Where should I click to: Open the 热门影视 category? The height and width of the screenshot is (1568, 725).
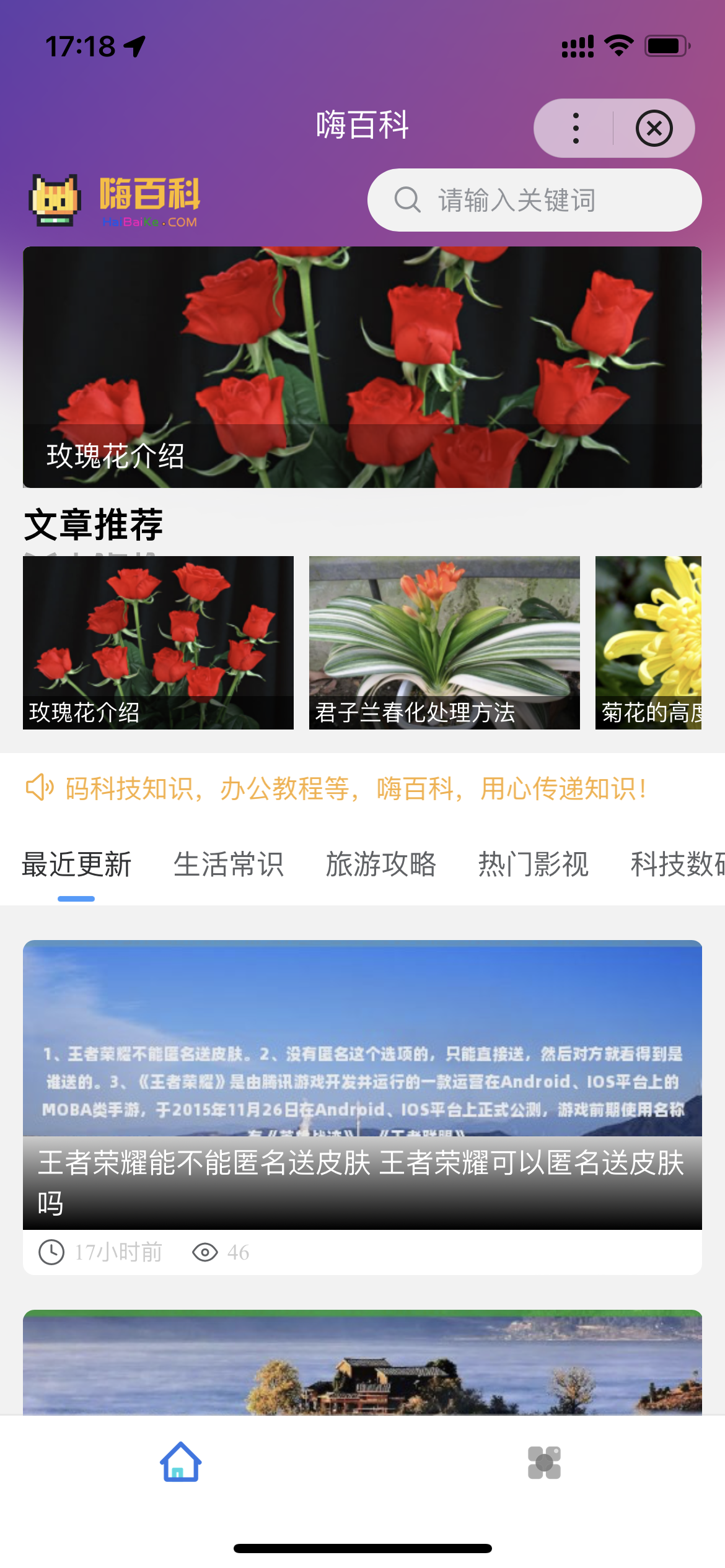click(x=533, y=865)
